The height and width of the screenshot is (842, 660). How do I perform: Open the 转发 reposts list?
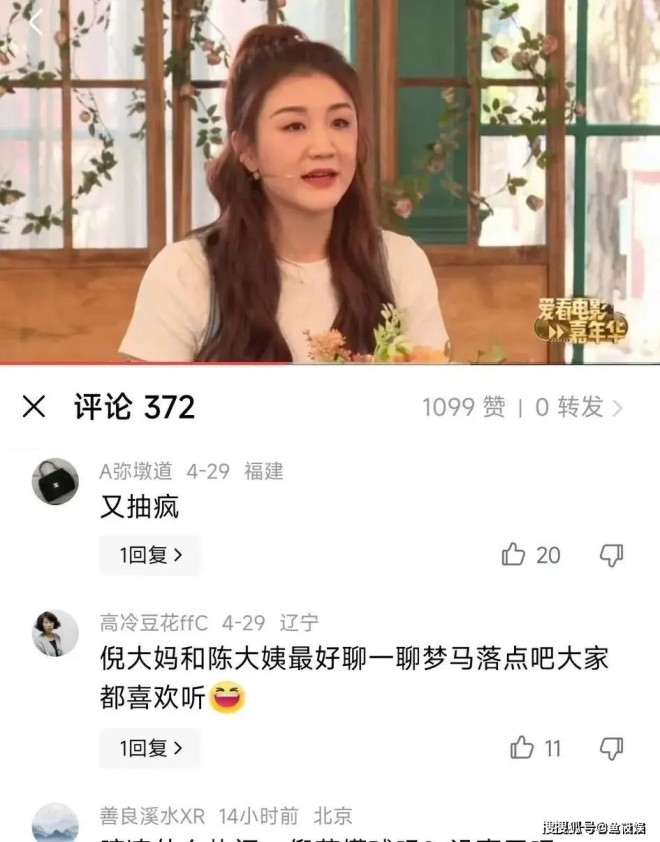(580, 408)
